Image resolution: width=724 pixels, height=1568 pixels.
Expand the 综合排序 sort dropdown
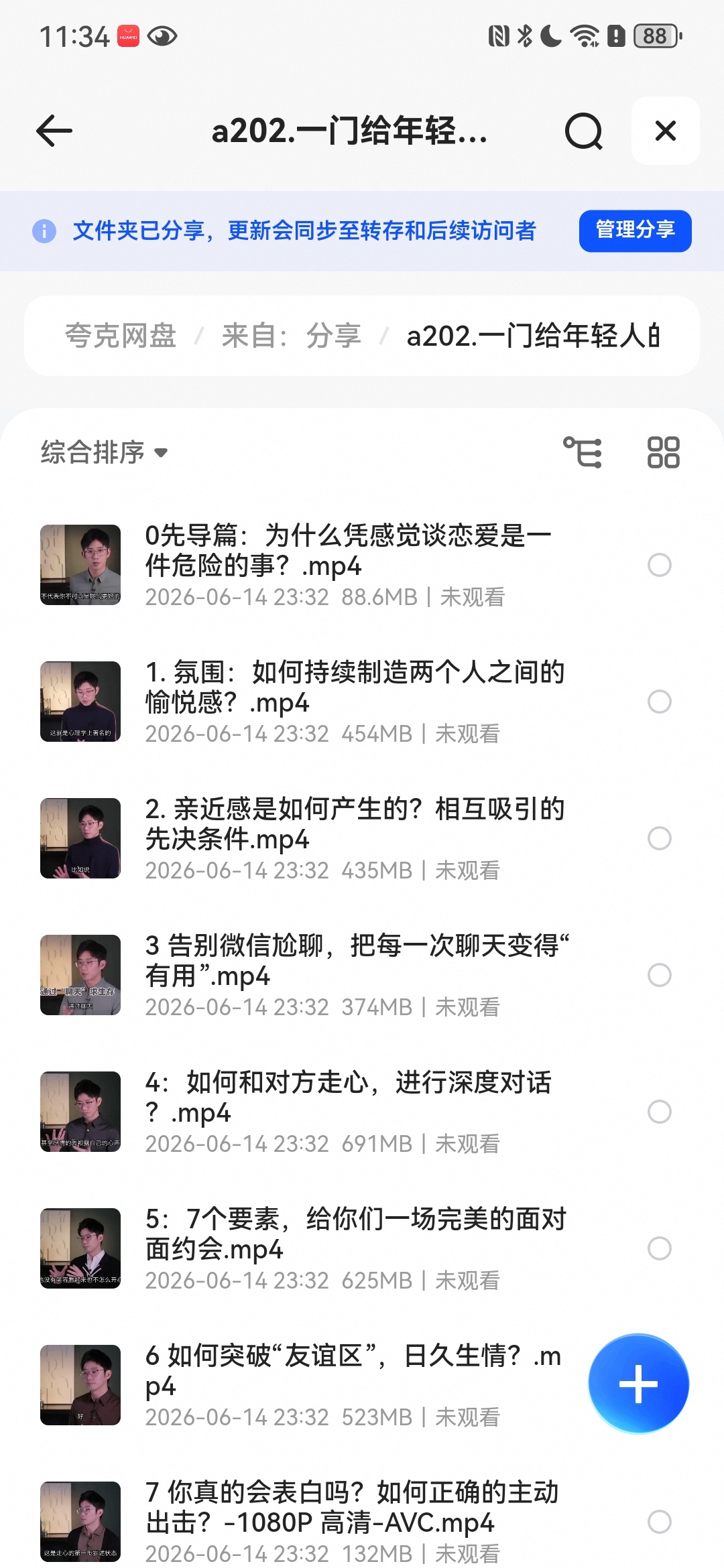tap(104, 452)
